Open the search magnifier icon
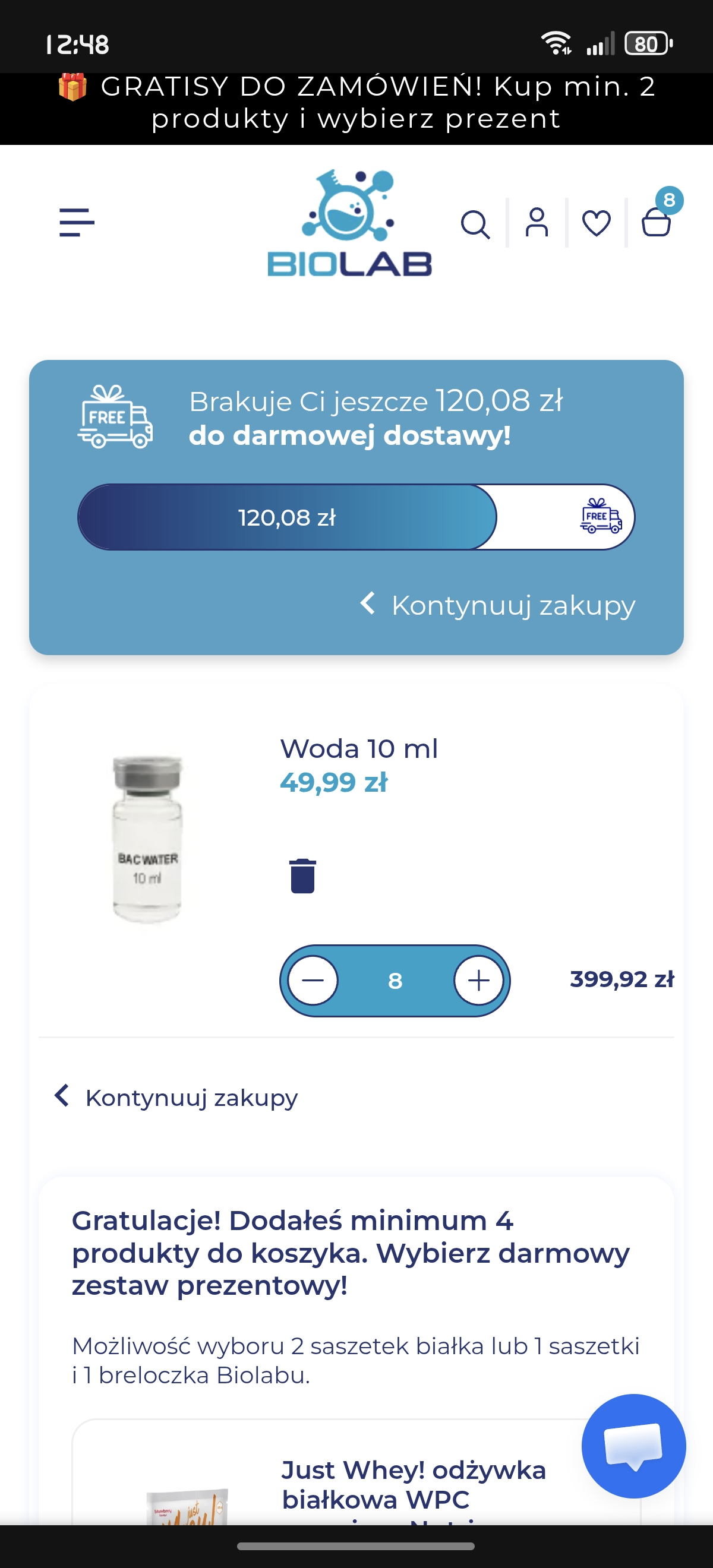Viewport: 713px width, 1568px height. [475, 225]
